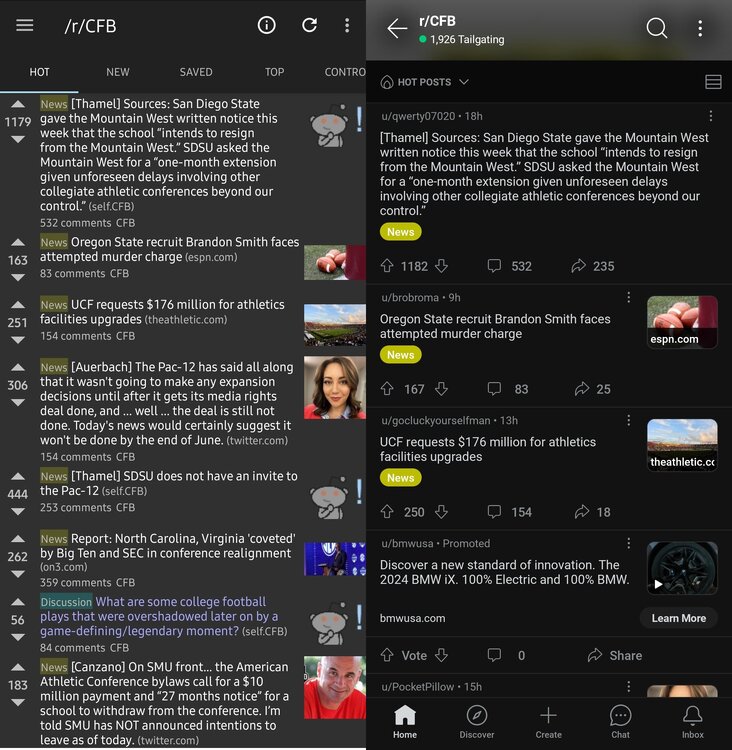The height and width of the screenshot is (750, 732).
Task: Open comments on the post showing 154
Action: click(510, 512)
